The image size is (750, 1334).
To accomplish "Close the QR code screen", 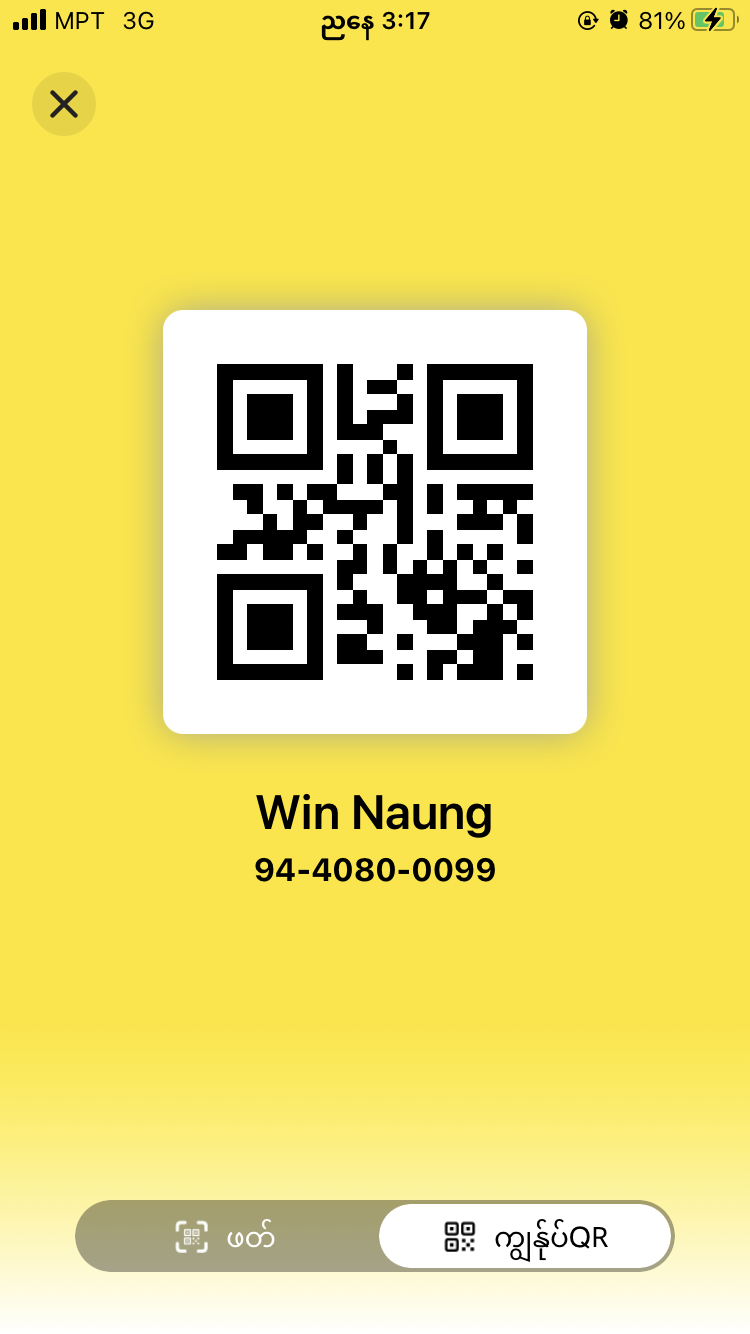I will 64,104.
